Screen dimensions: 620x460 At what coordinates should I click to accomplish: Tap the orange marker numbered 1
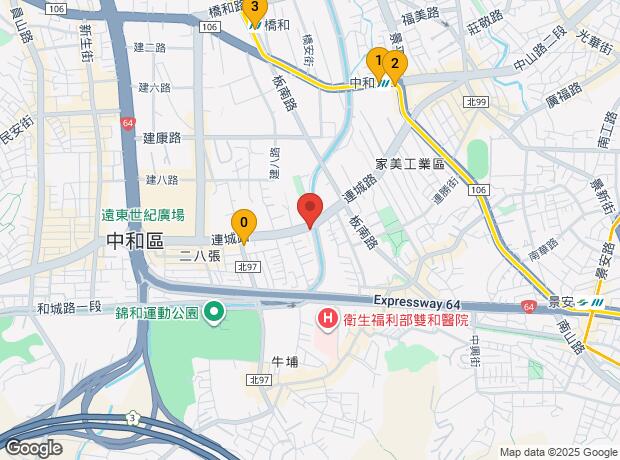point(376,63)
